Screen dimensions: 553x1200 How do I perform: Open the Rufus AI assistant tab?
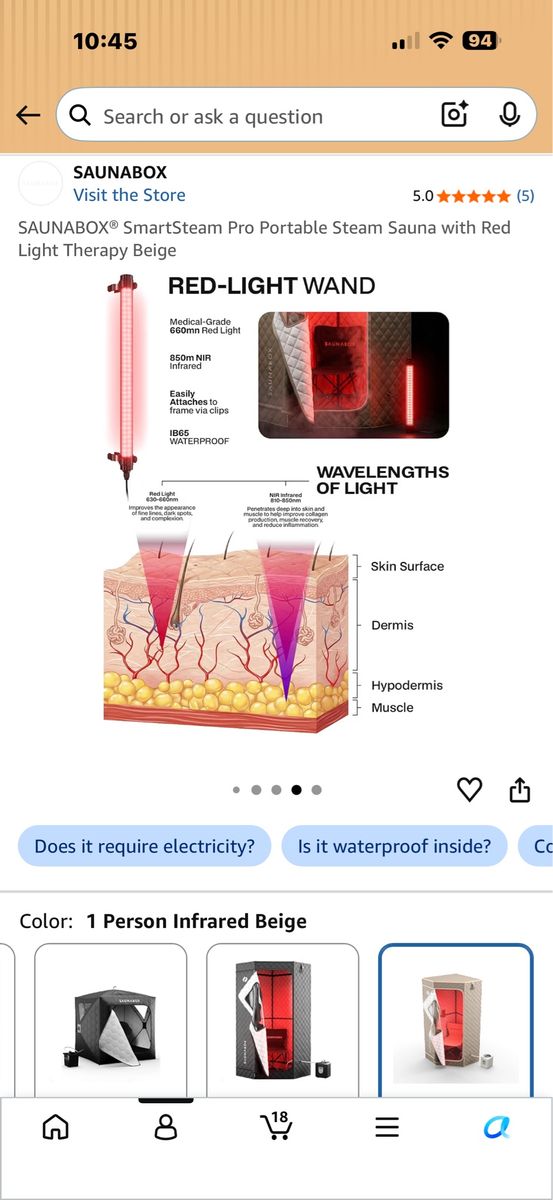(x=497, y=1127)
